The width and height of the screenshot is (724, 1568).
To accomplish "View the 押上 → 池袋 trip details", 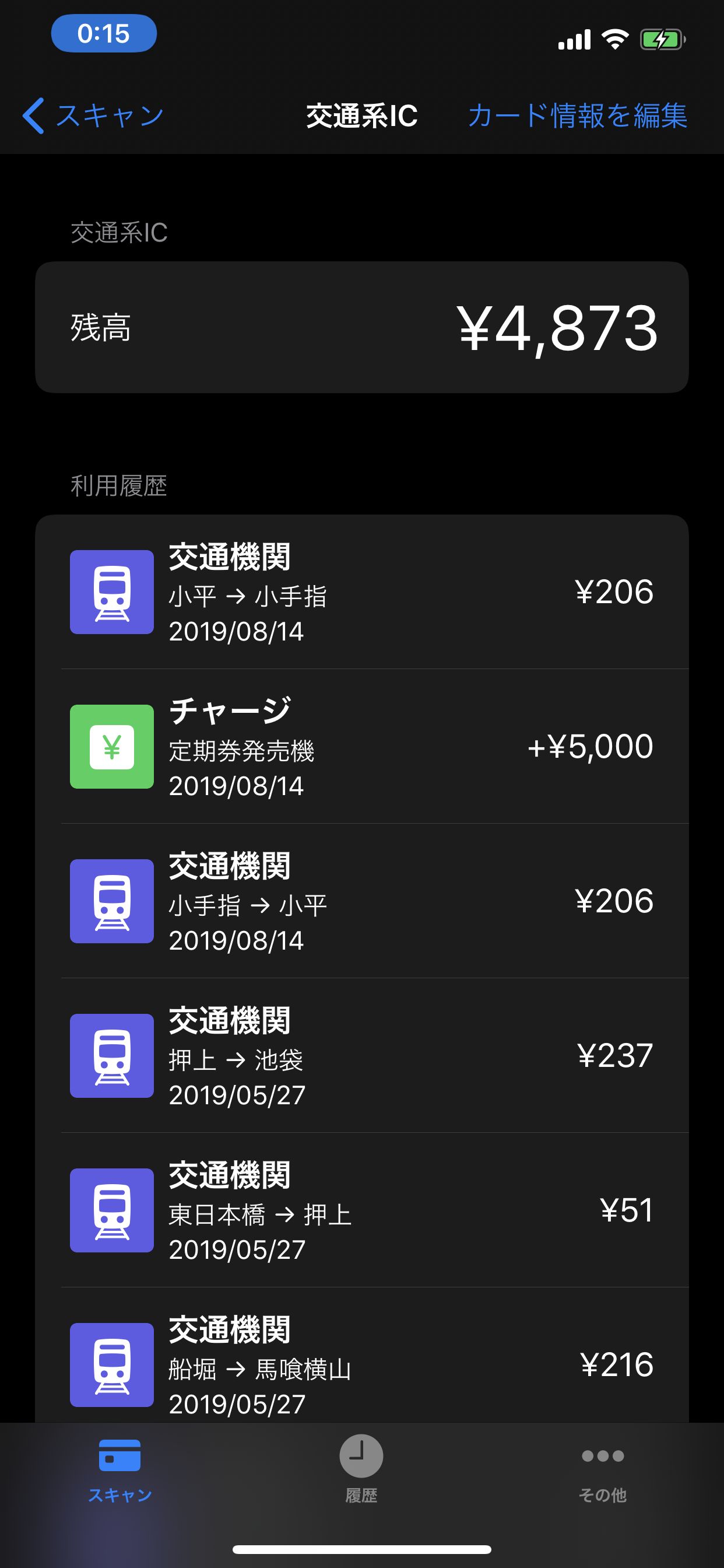I will click(362, 1055).
